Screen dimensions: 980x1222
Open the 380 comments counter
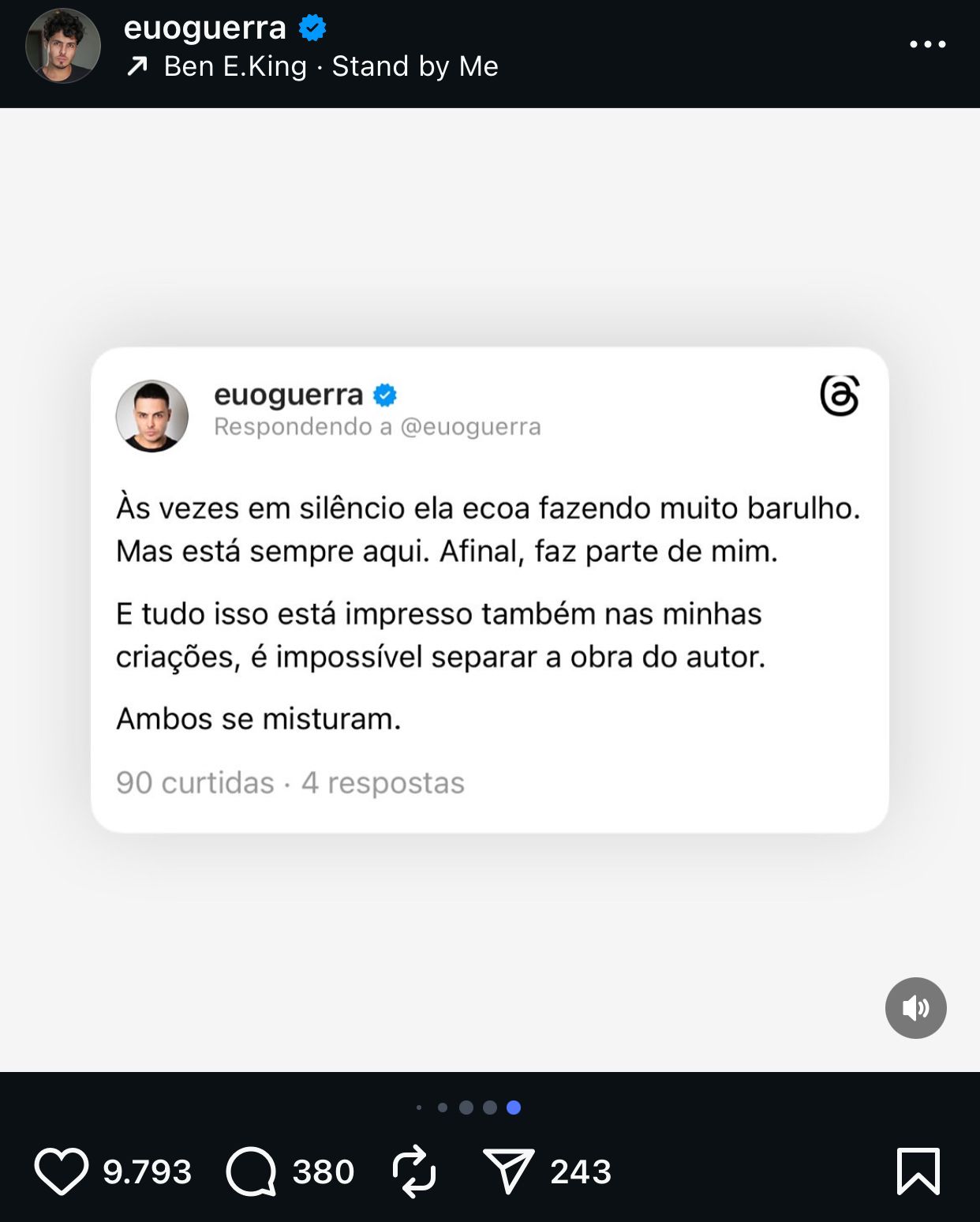(x=324, y=1171)
